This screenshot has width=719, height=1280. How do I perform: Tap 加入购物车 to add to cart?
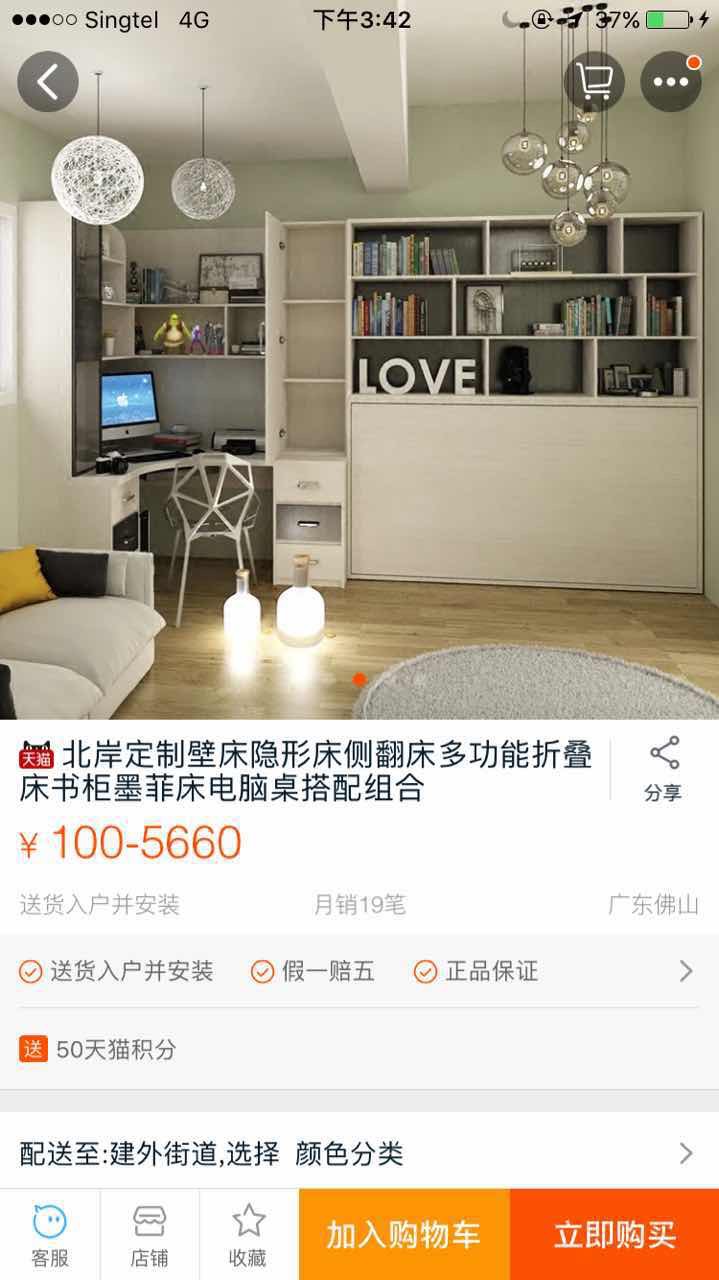[x=404, y=1235]
